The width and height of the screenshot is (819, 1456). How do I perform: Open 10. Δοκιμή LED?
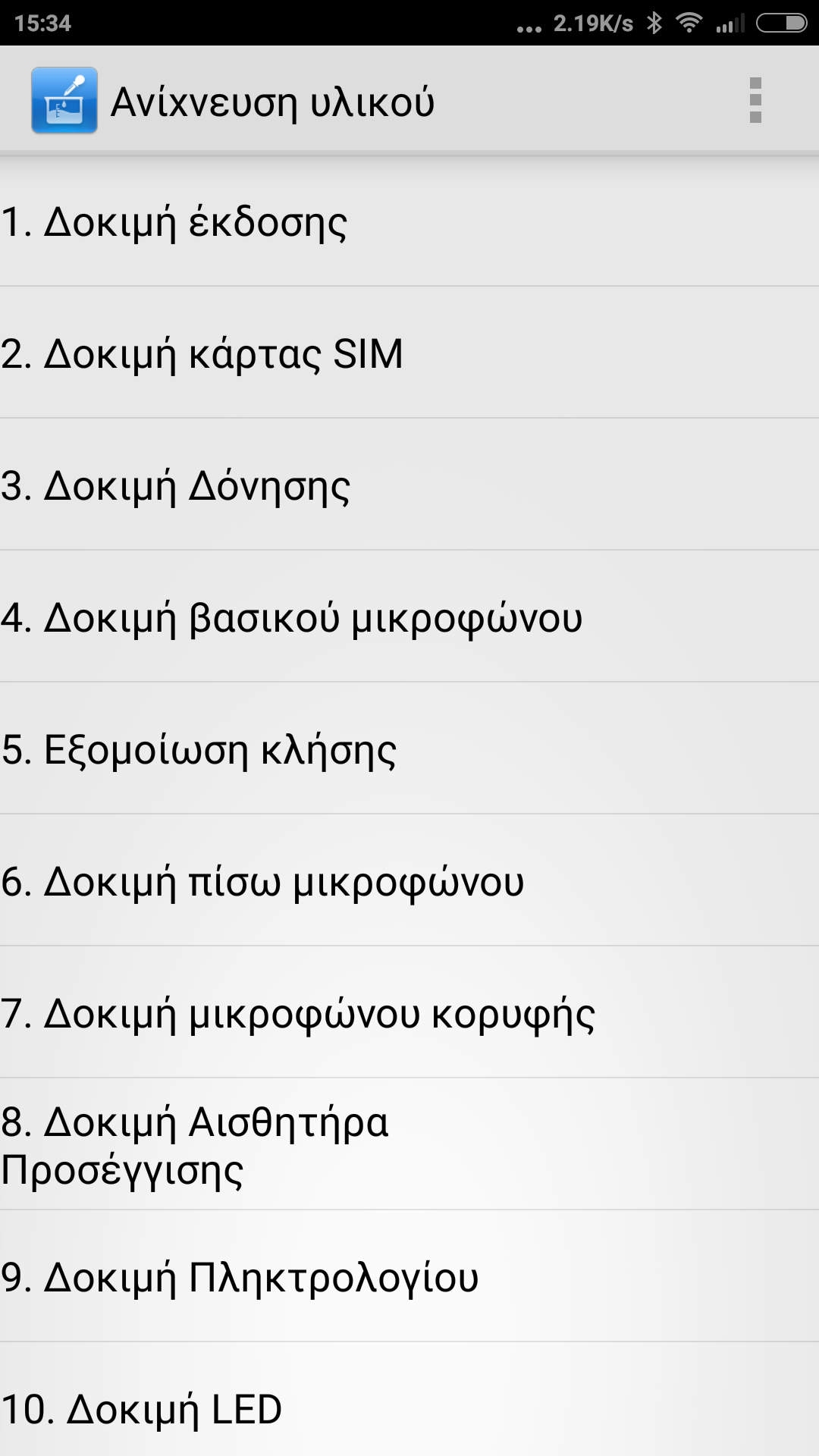click(409, 1407)
